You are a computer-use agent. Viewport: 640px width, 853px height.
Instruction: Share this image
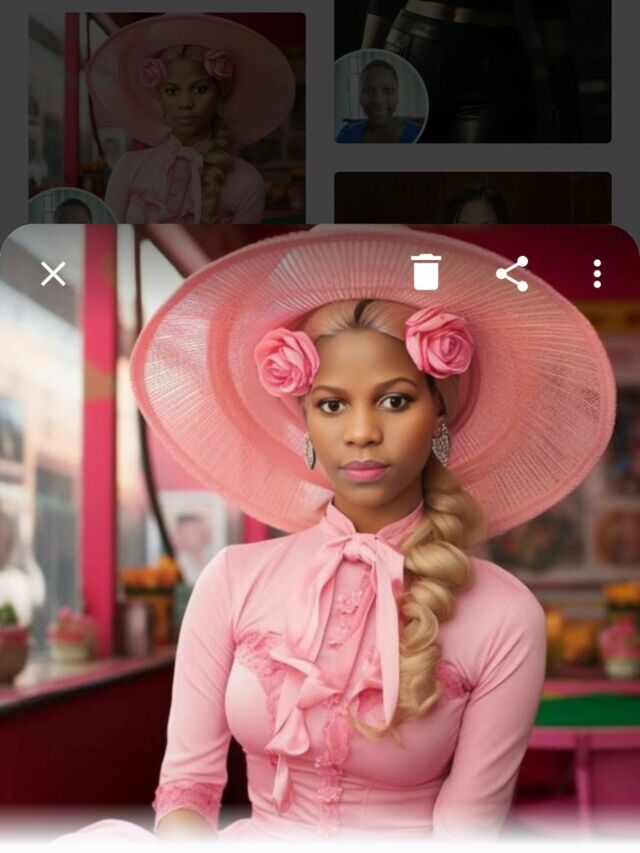coord(512,273)
